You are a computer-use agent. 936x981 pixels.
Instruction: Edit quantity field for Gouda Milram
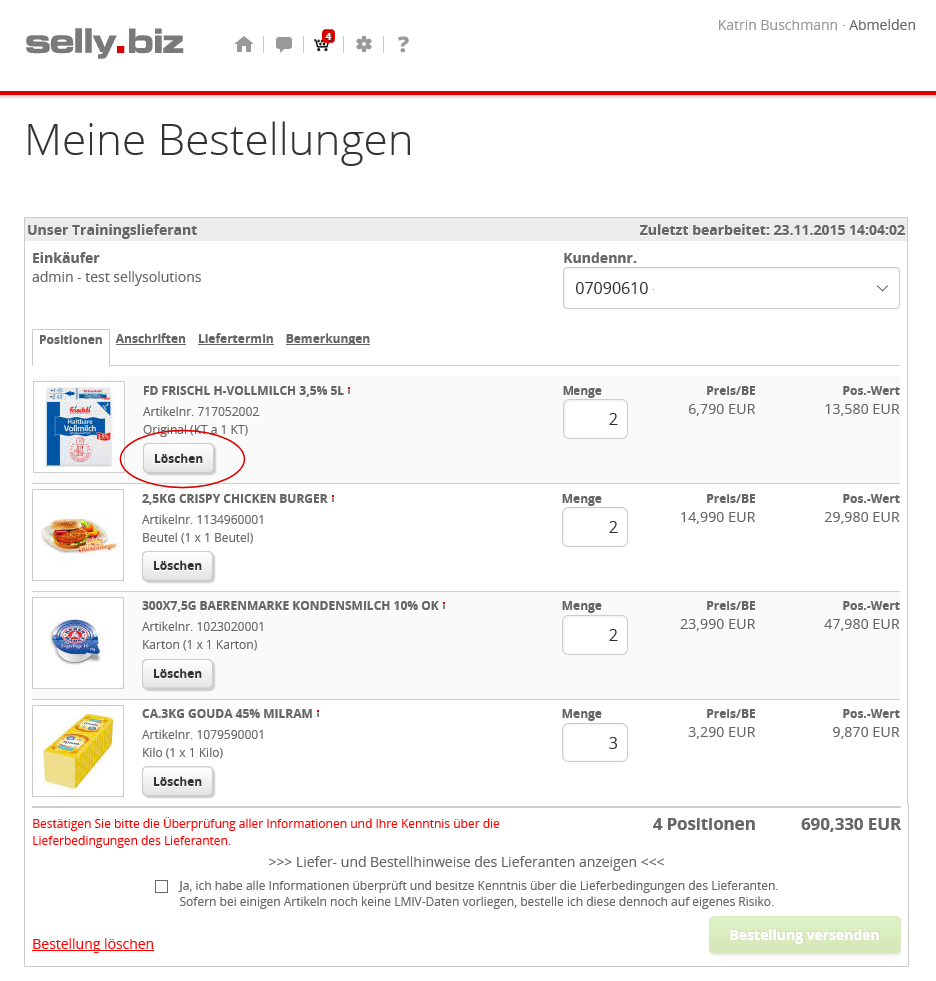click(595, 743)
